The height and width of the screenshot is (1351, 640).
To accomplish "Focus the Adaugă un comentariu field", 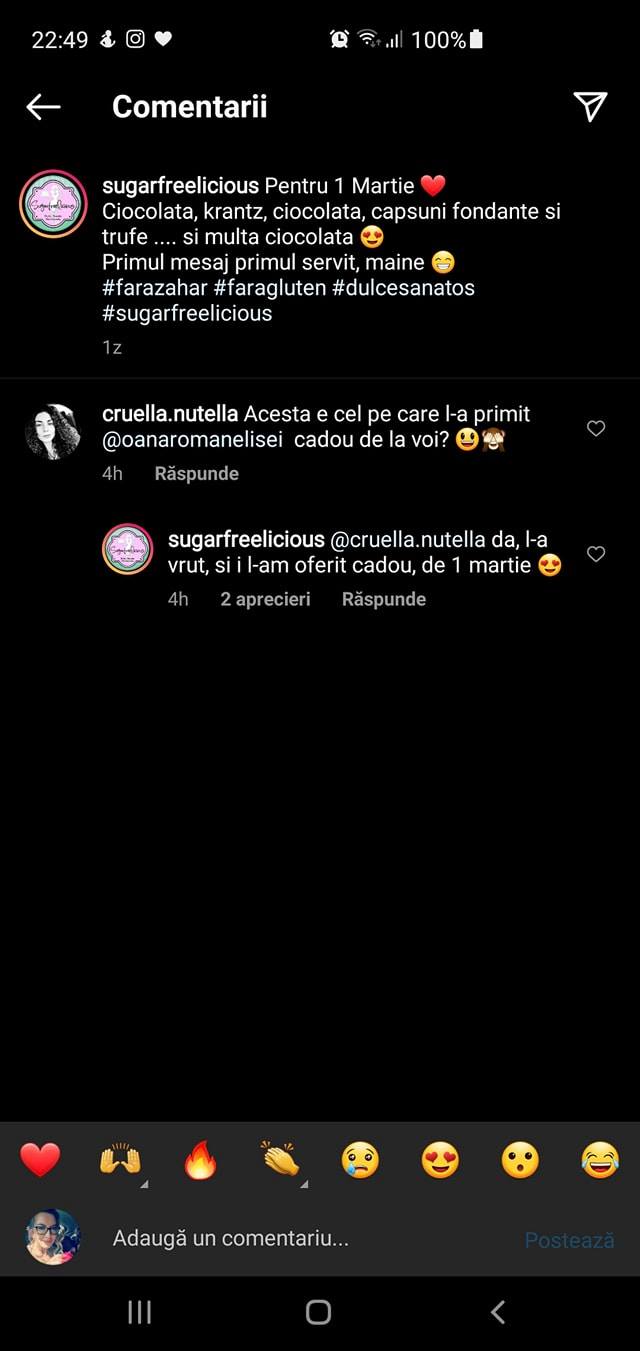I will click(x=300, y=1238).
